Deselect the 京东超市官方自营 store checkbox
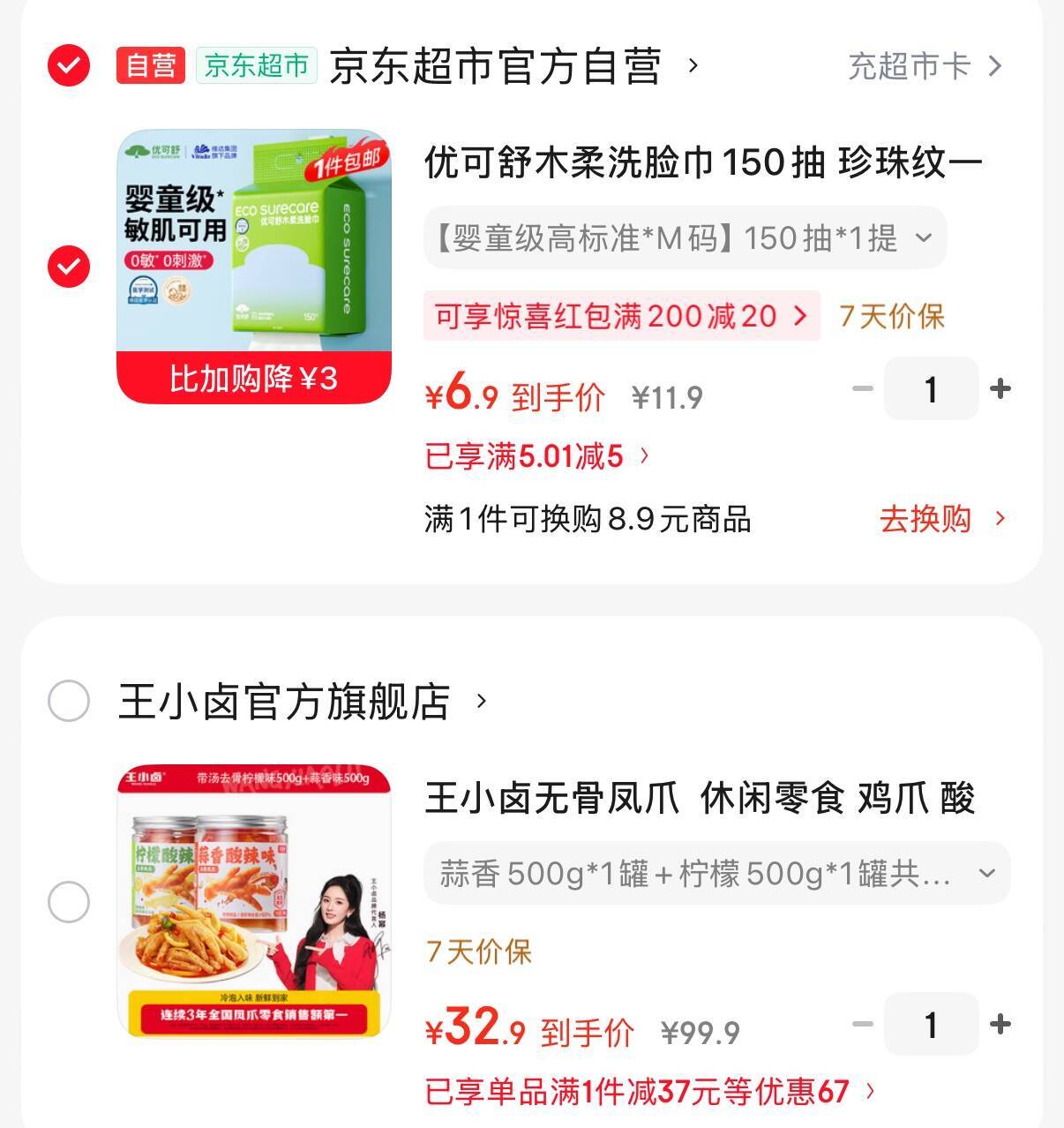The width and height of the screenshot is (1064, 1128). (x=69, y=65)
